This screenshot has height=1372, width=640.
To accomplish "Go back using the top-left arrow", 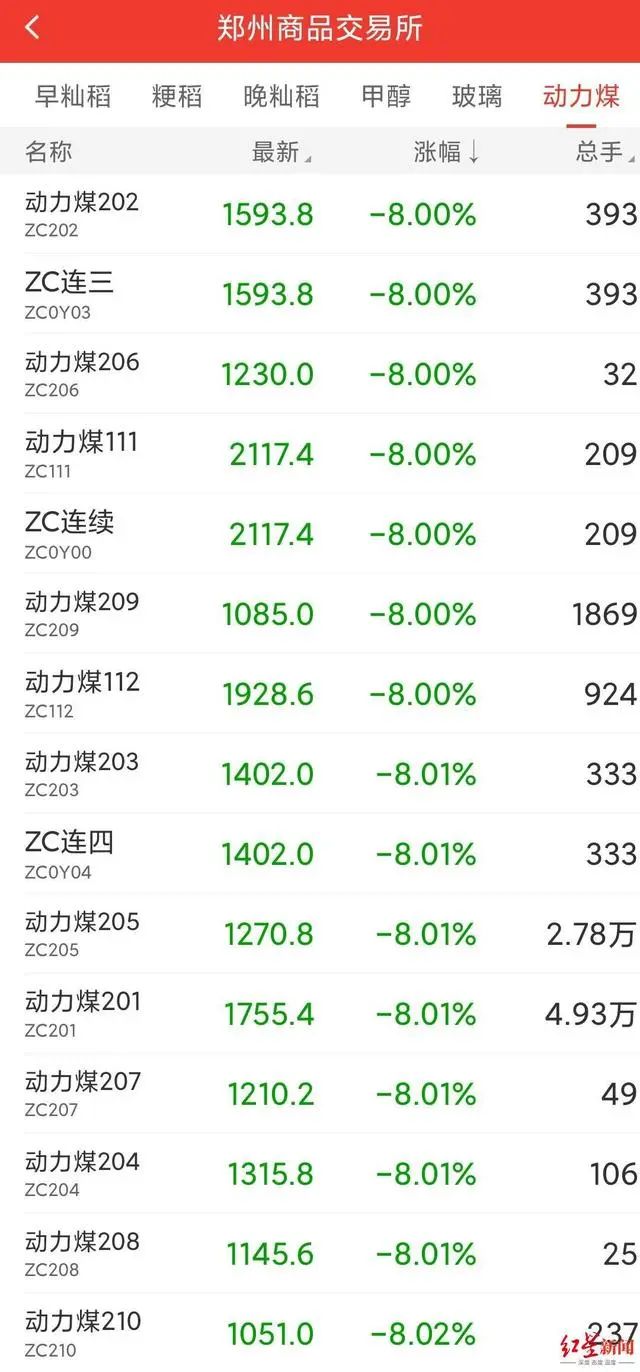I will tap(32, 28).
